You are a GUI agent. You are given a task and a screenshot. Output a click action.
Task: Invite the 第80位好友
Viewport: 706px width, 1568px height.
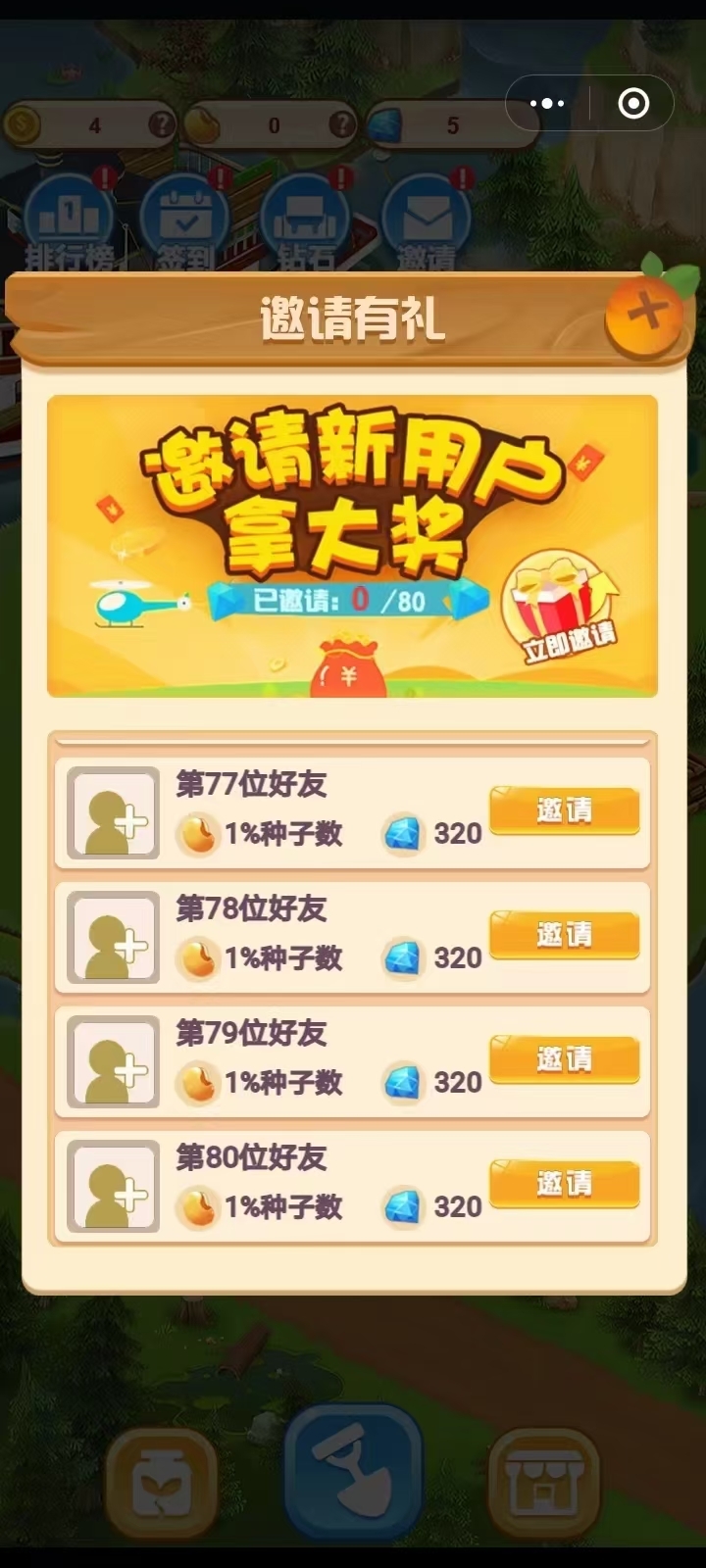point(564,1184)
